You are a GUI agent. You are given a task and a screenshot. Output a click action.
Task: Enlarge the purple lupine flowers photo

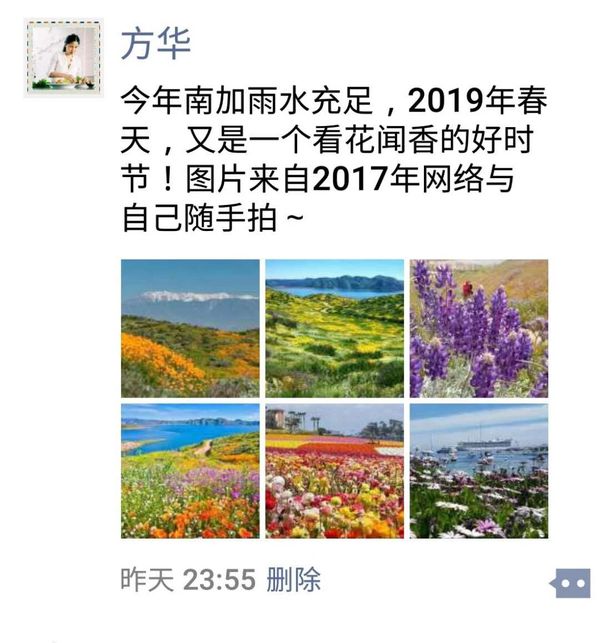click(478, 329)
